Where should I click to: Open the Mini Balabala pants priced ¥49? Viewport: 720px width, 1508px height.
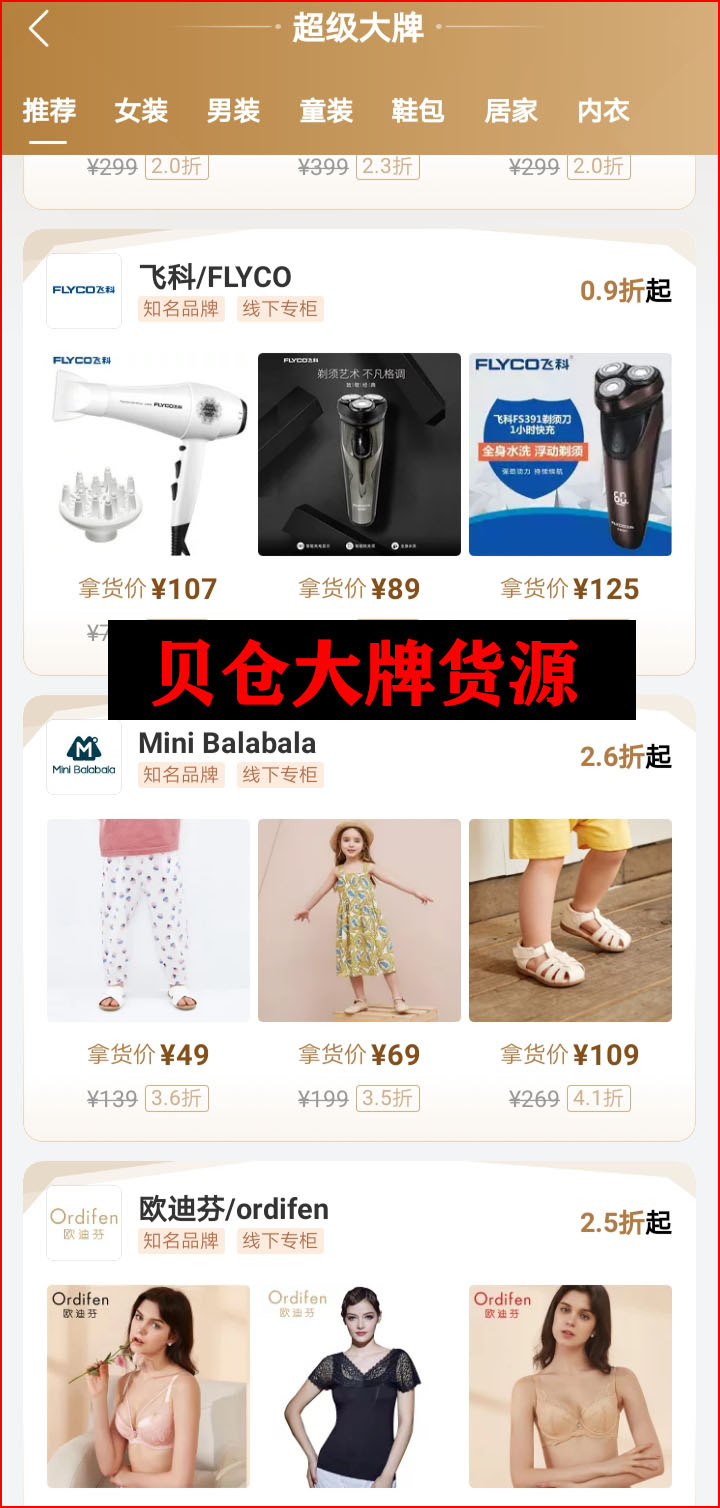point(148,920)
